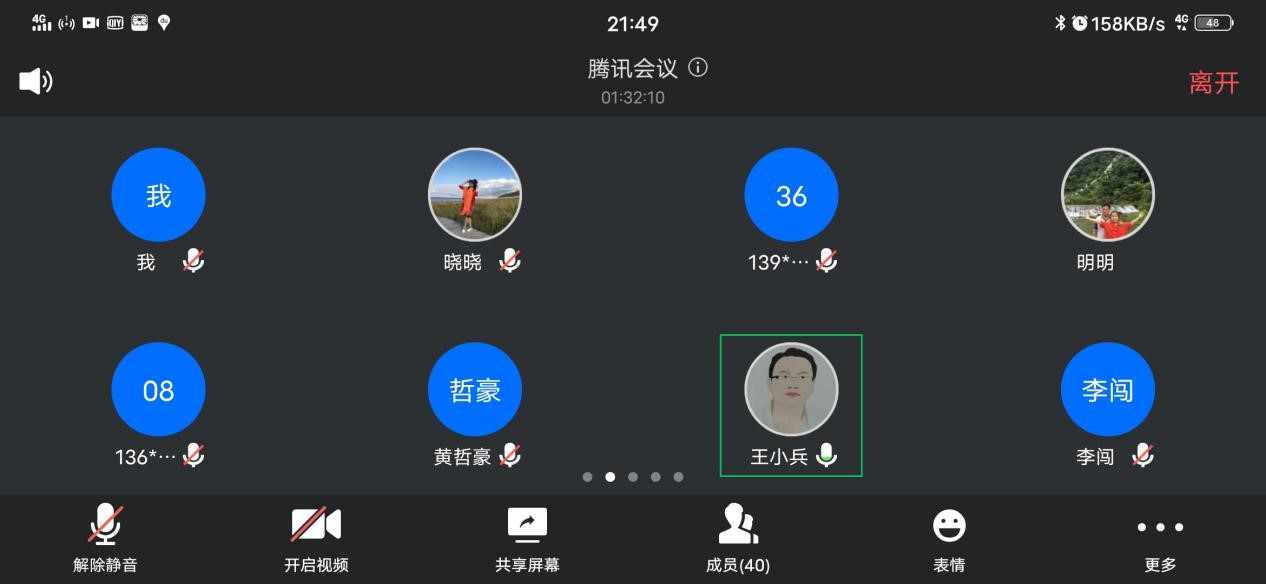
Task: Open the 成员(40) members list
Action: coord(738,538)
